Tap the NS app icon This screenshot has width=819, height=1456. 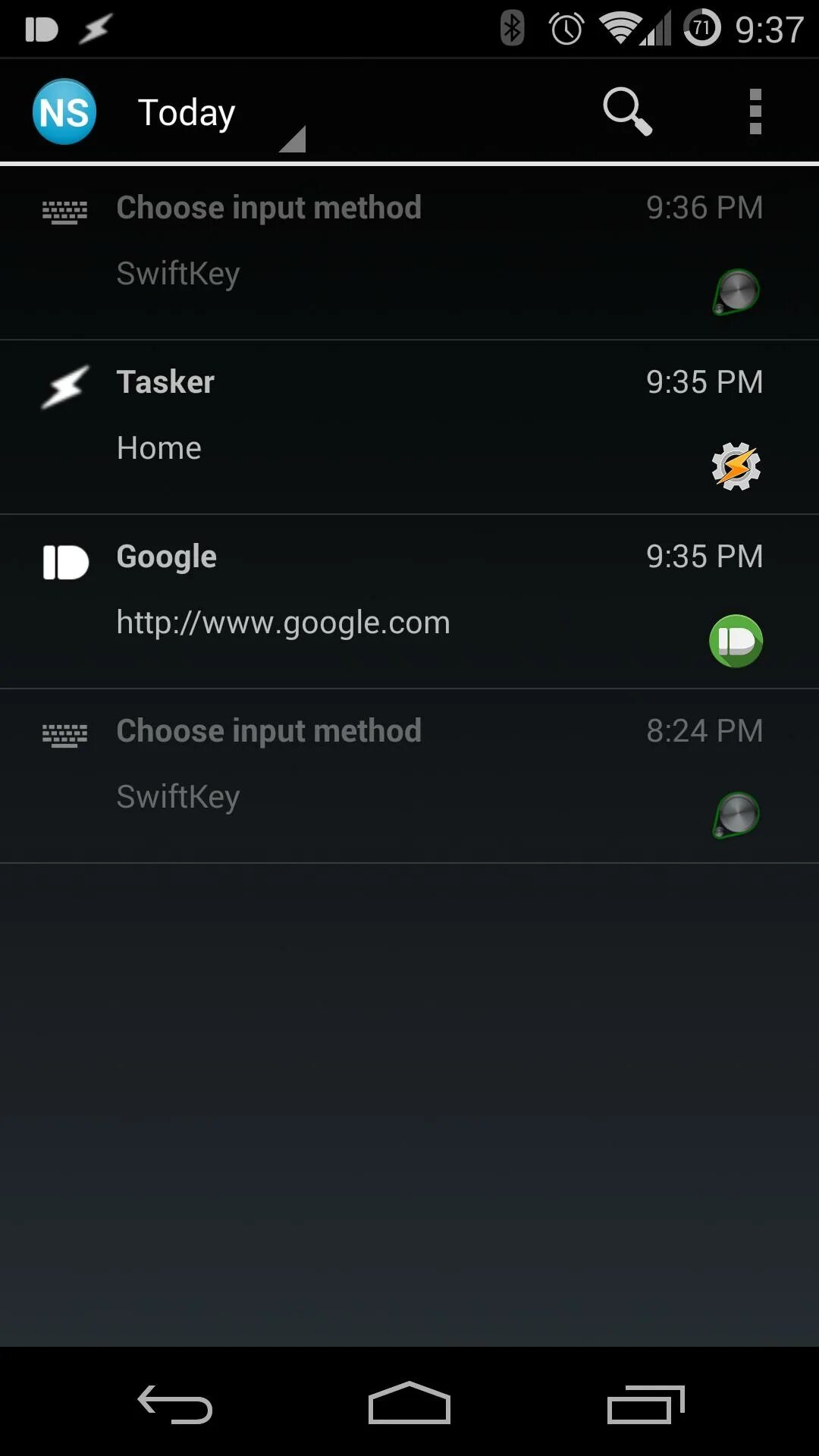[64, 111]
